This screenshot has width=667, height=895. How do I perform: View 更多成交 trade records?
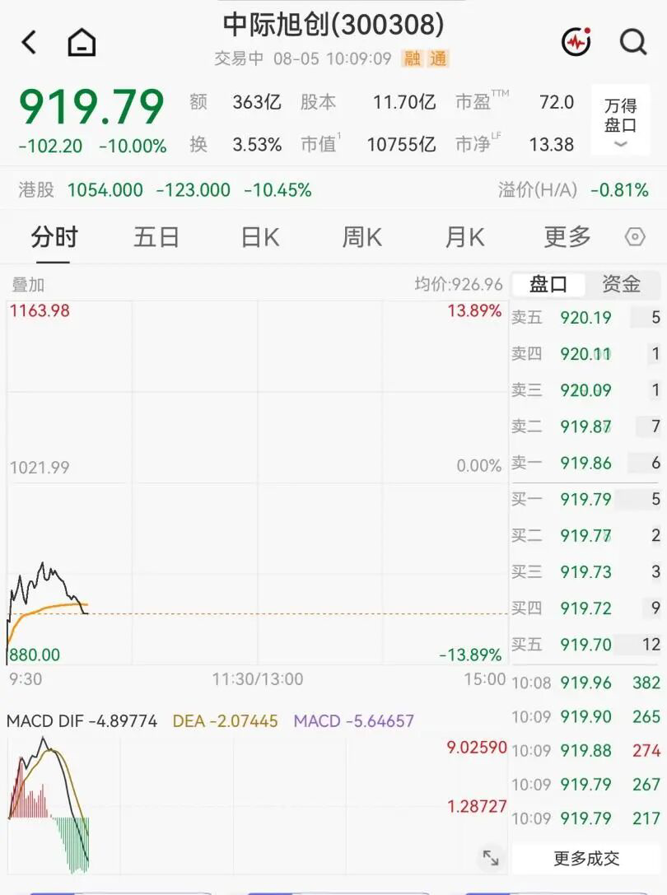click(587, 858)
